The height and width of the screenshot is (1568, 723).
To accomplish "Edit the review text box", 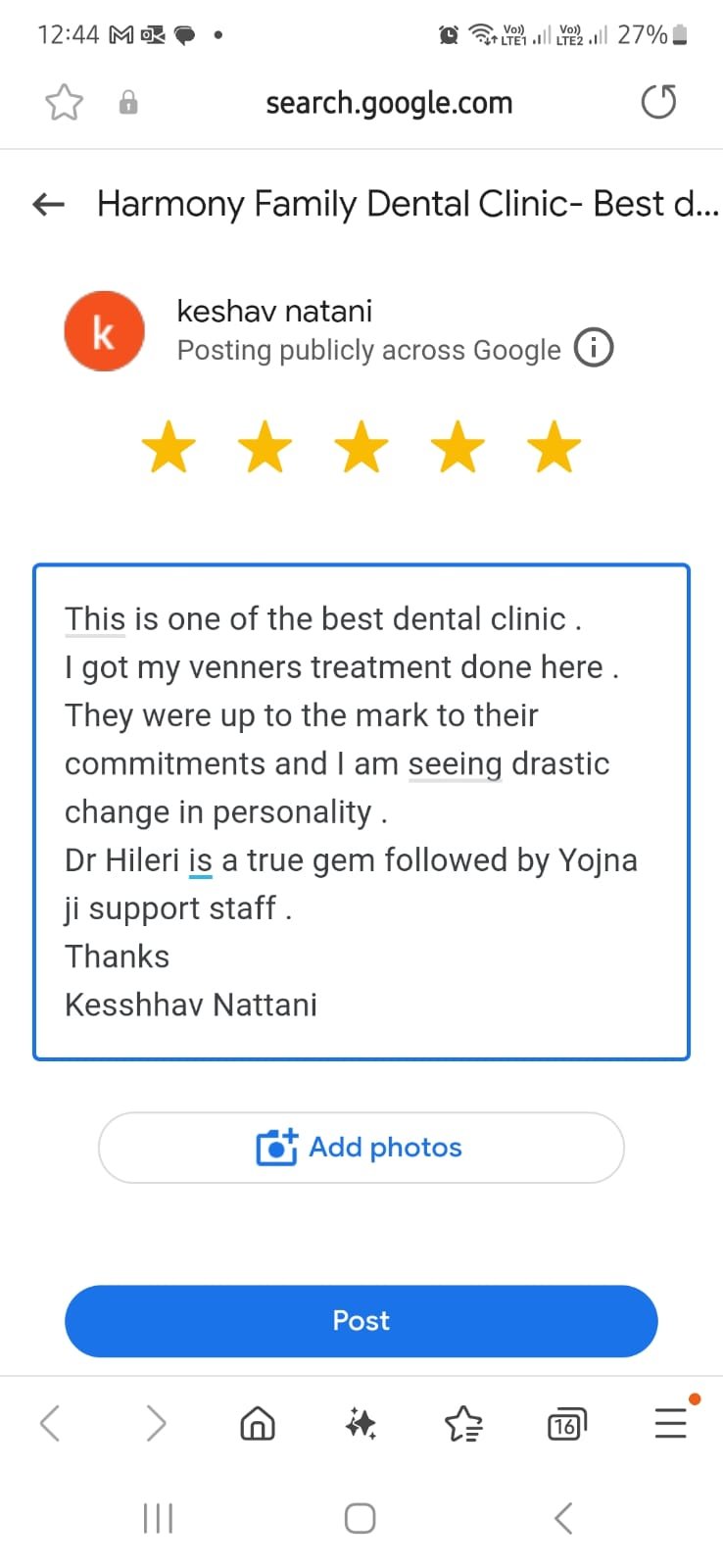I will [x=361, y=811].
